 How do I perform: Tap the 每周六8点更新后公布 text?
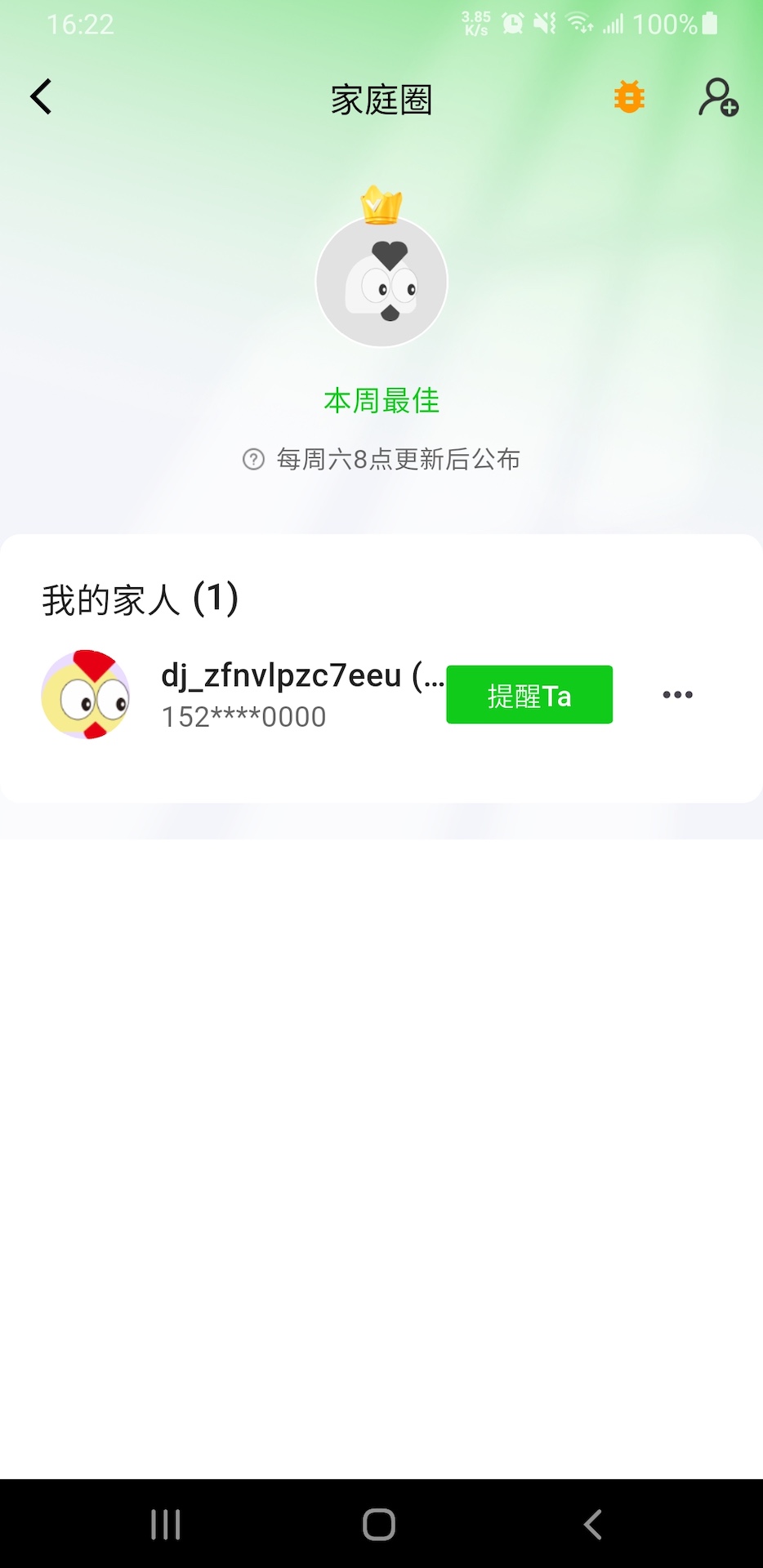point(399,459)
